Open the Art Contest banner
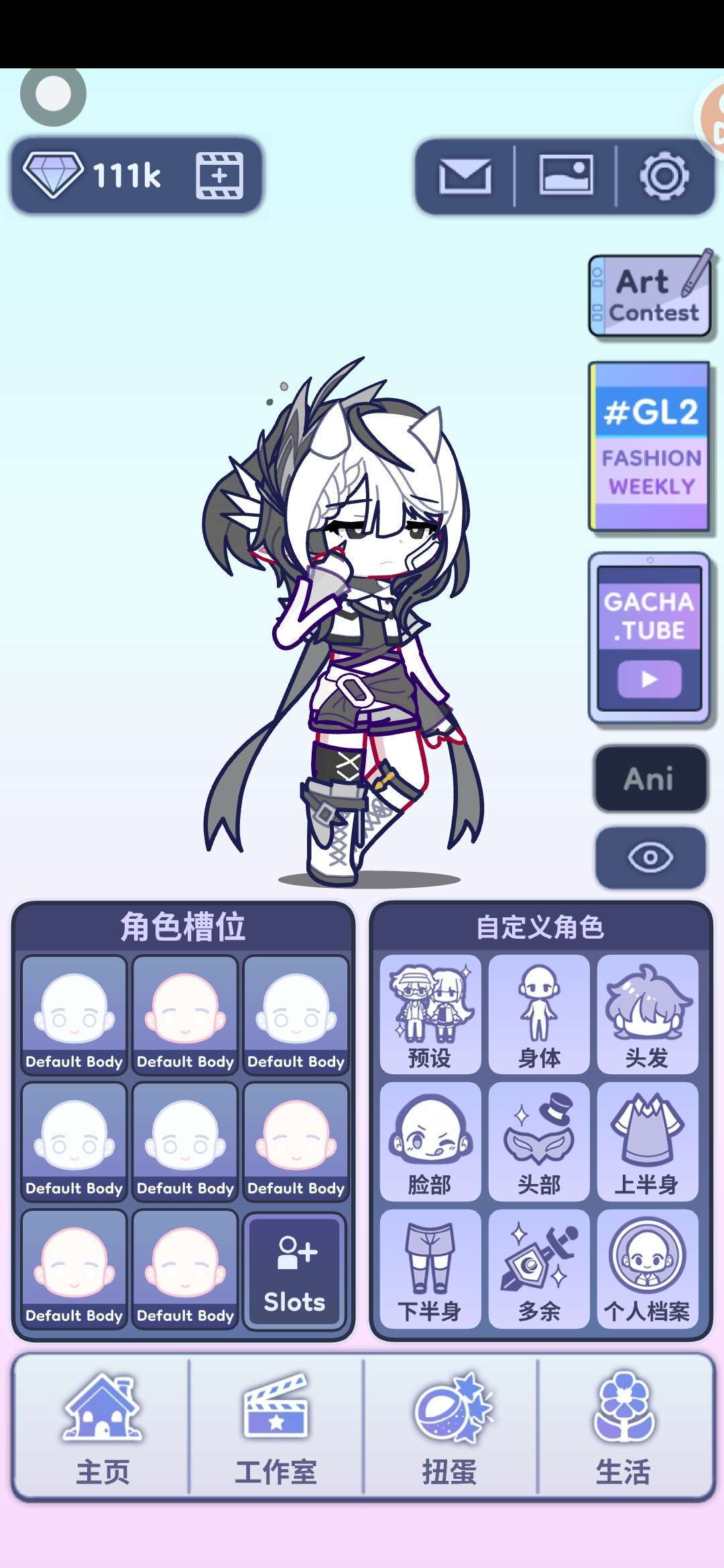Image resolution: width=724 pixels, height=1568 pixels. point(649,296)
